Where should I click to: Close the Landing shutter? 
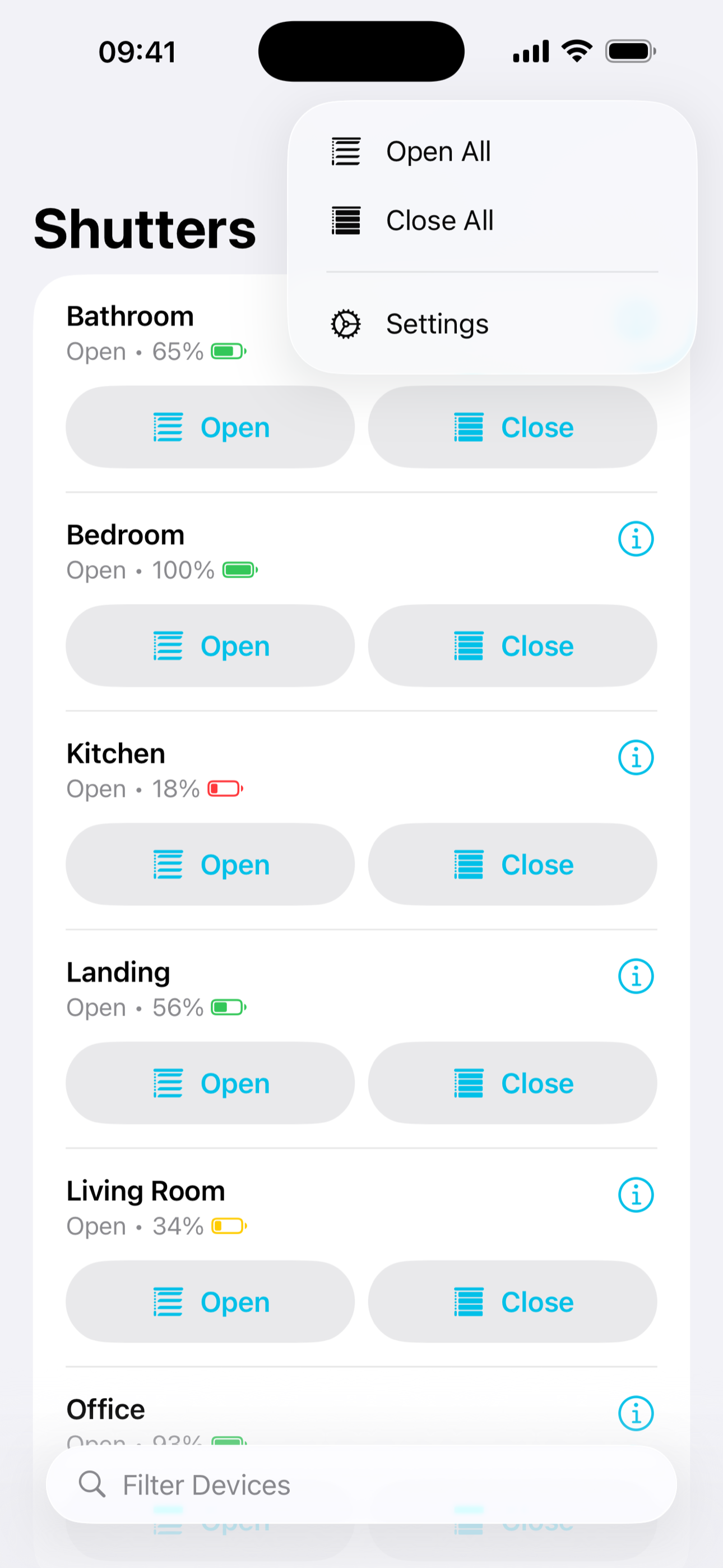[x=512, y=1083]
